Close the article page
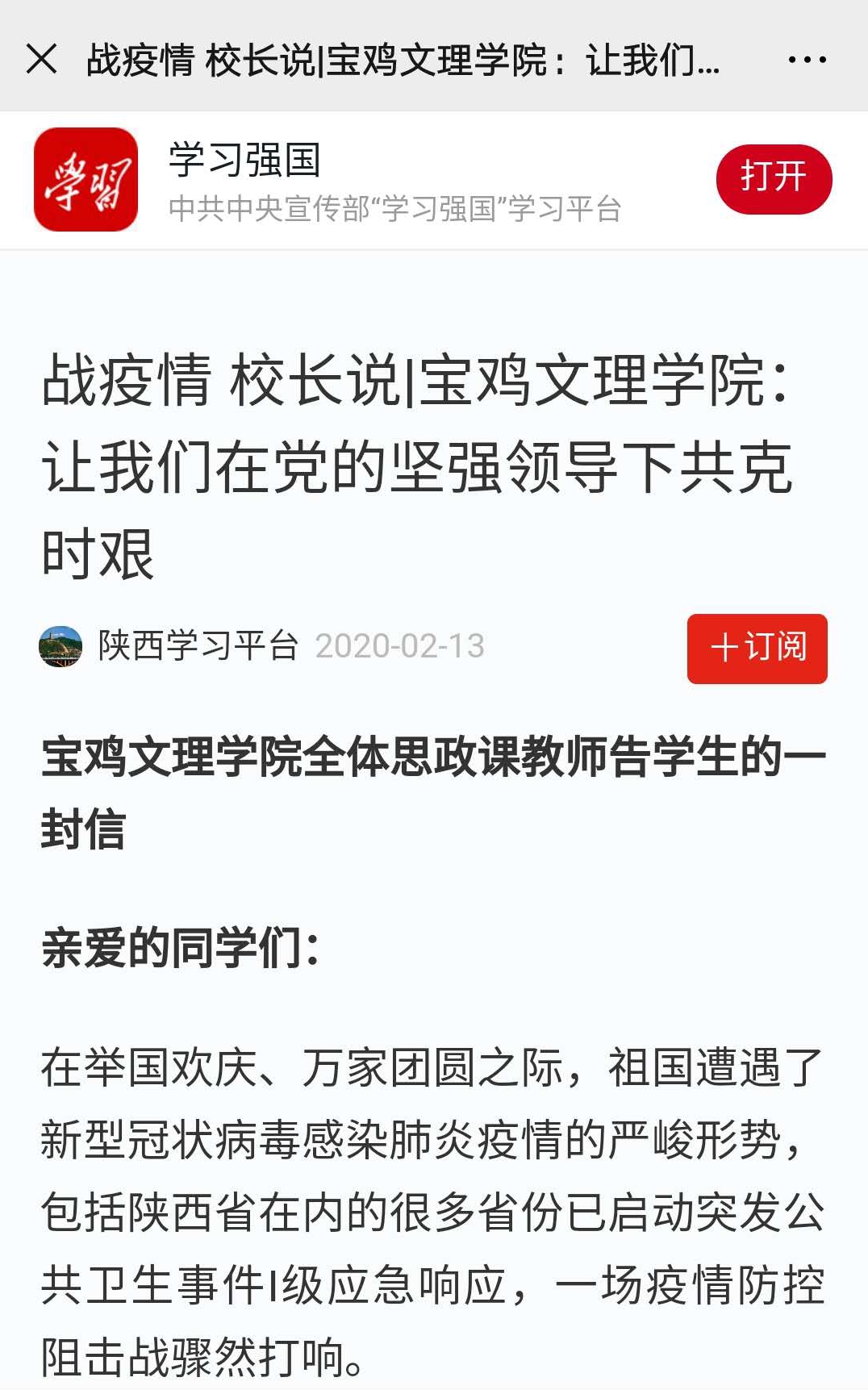 42,59
